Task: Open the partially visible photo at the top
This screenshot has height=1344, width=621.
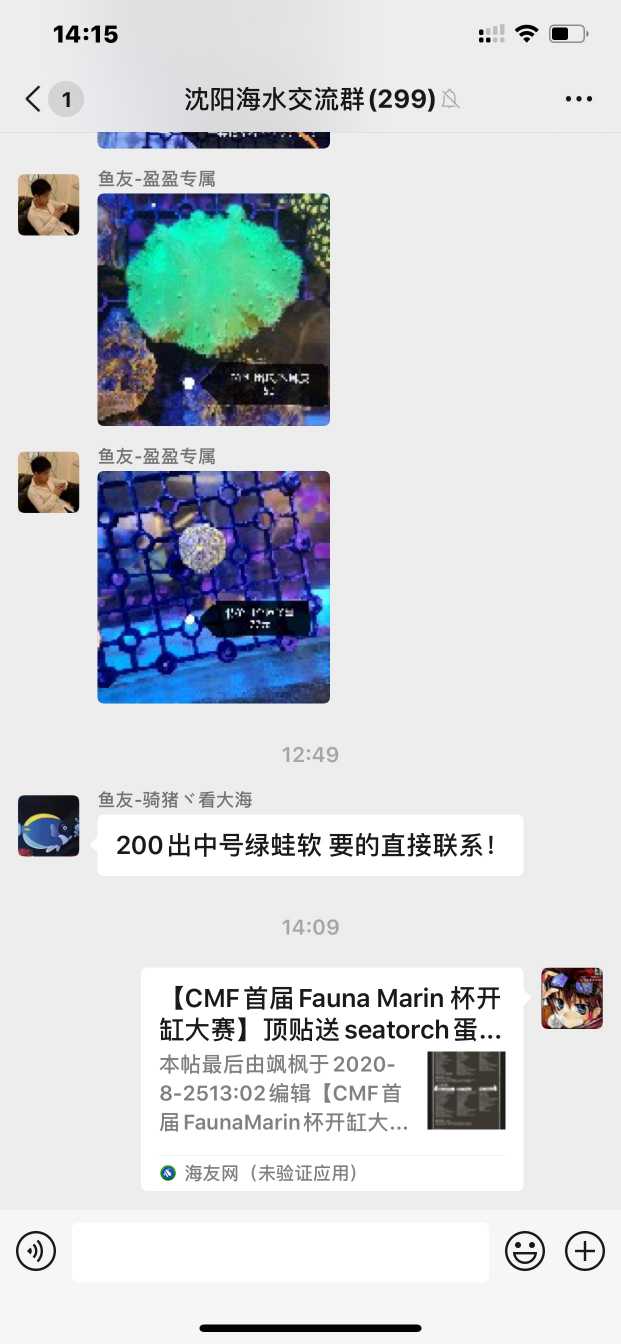Action: (213, 140)
